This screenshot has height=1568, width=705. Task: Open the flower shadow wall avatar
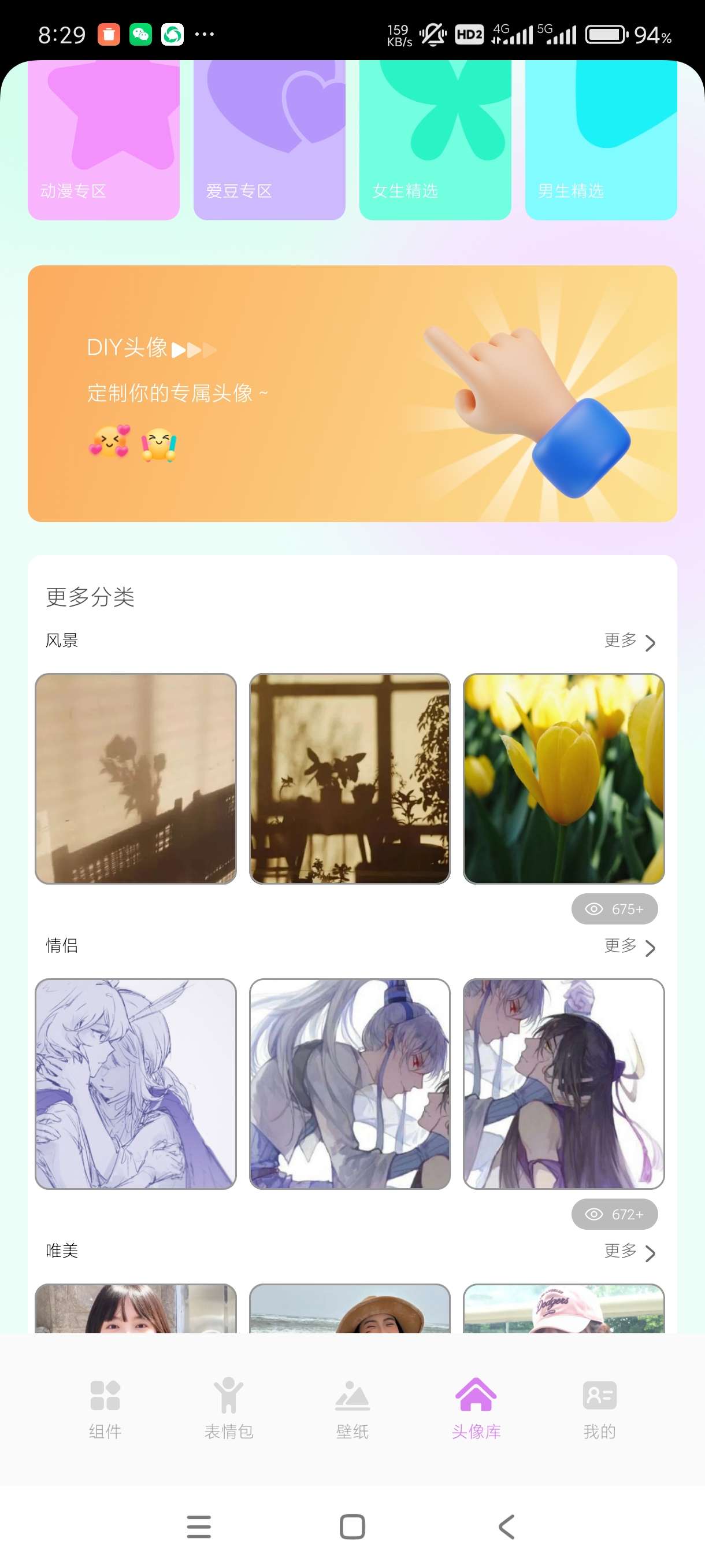pos(136,779)
